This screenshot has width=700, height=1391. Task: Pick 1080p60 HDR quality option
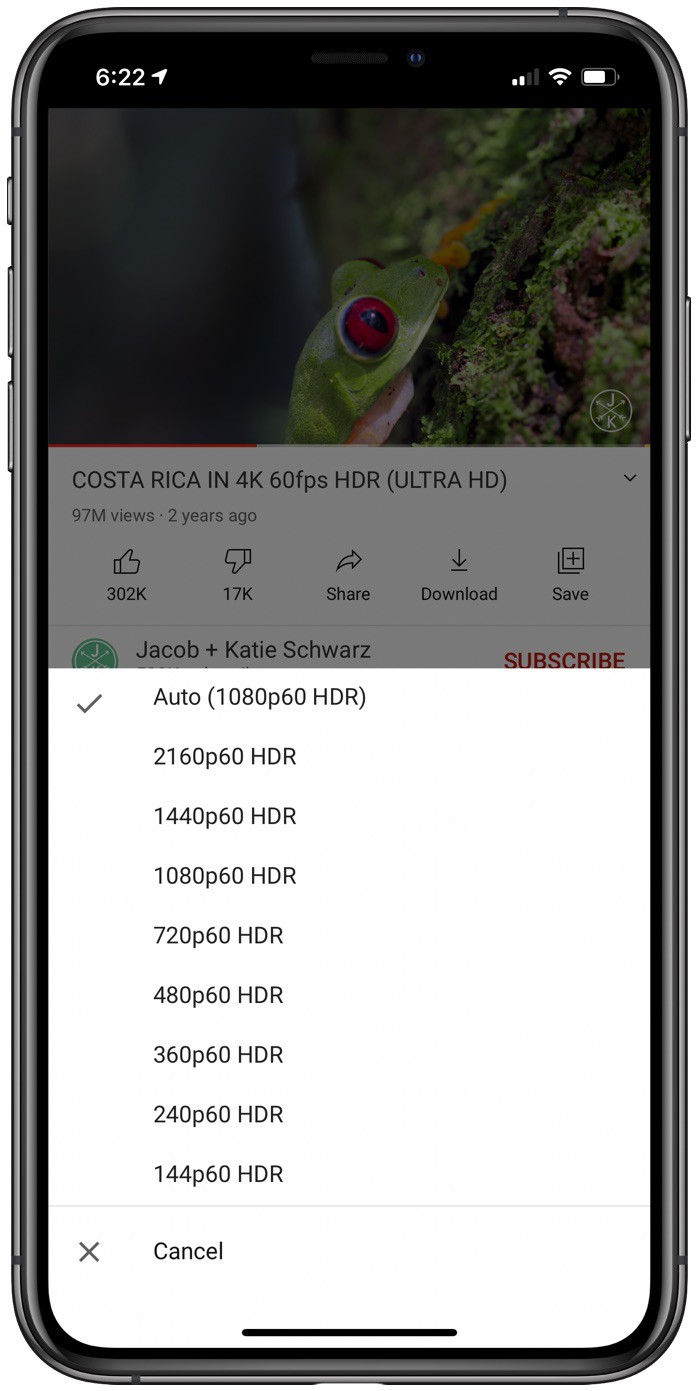click(224, 876)
